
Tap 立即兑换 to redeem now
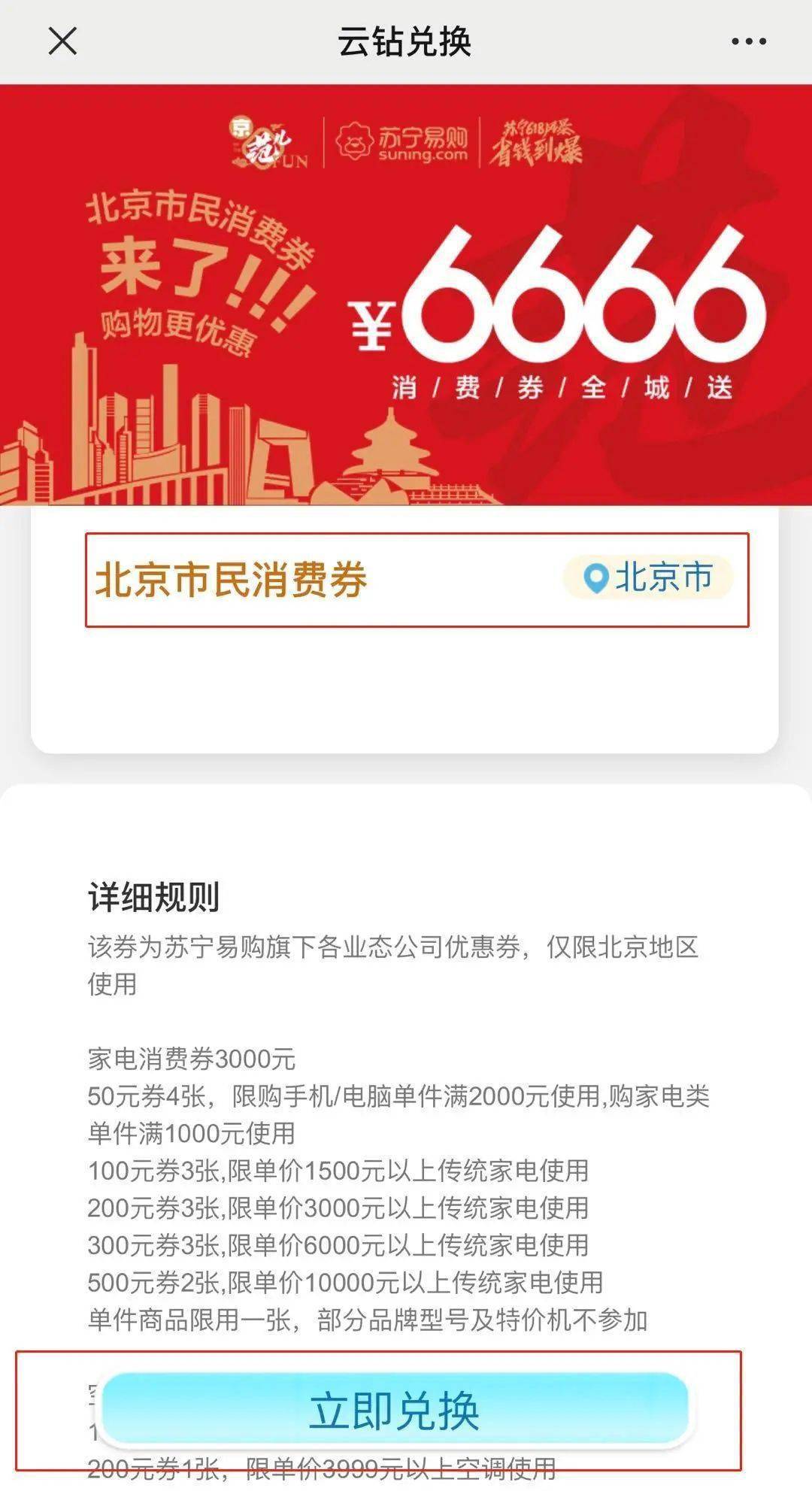[395, 1411]
